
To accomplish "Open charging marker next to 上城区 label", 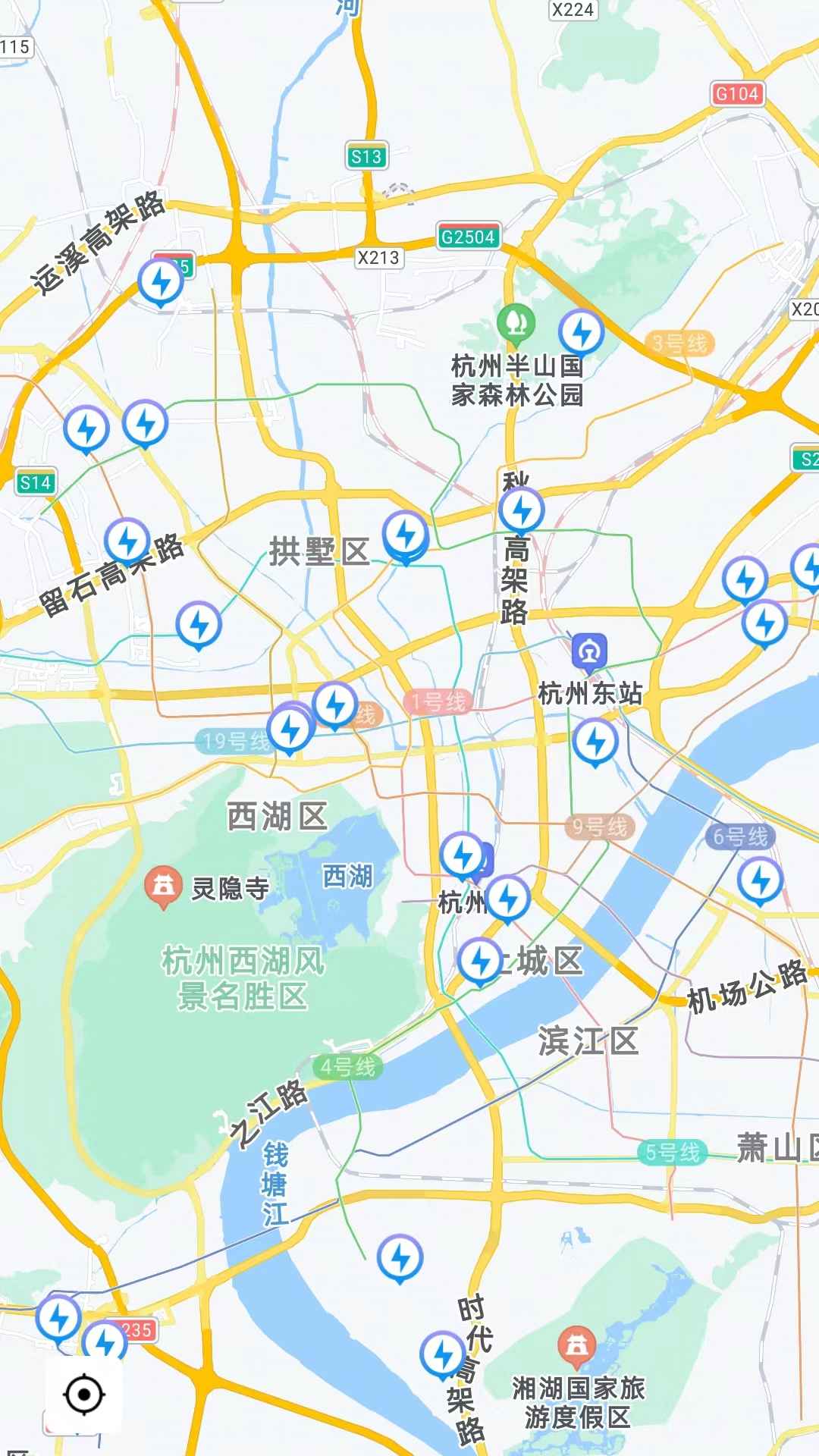I will (x=479, y=961).
